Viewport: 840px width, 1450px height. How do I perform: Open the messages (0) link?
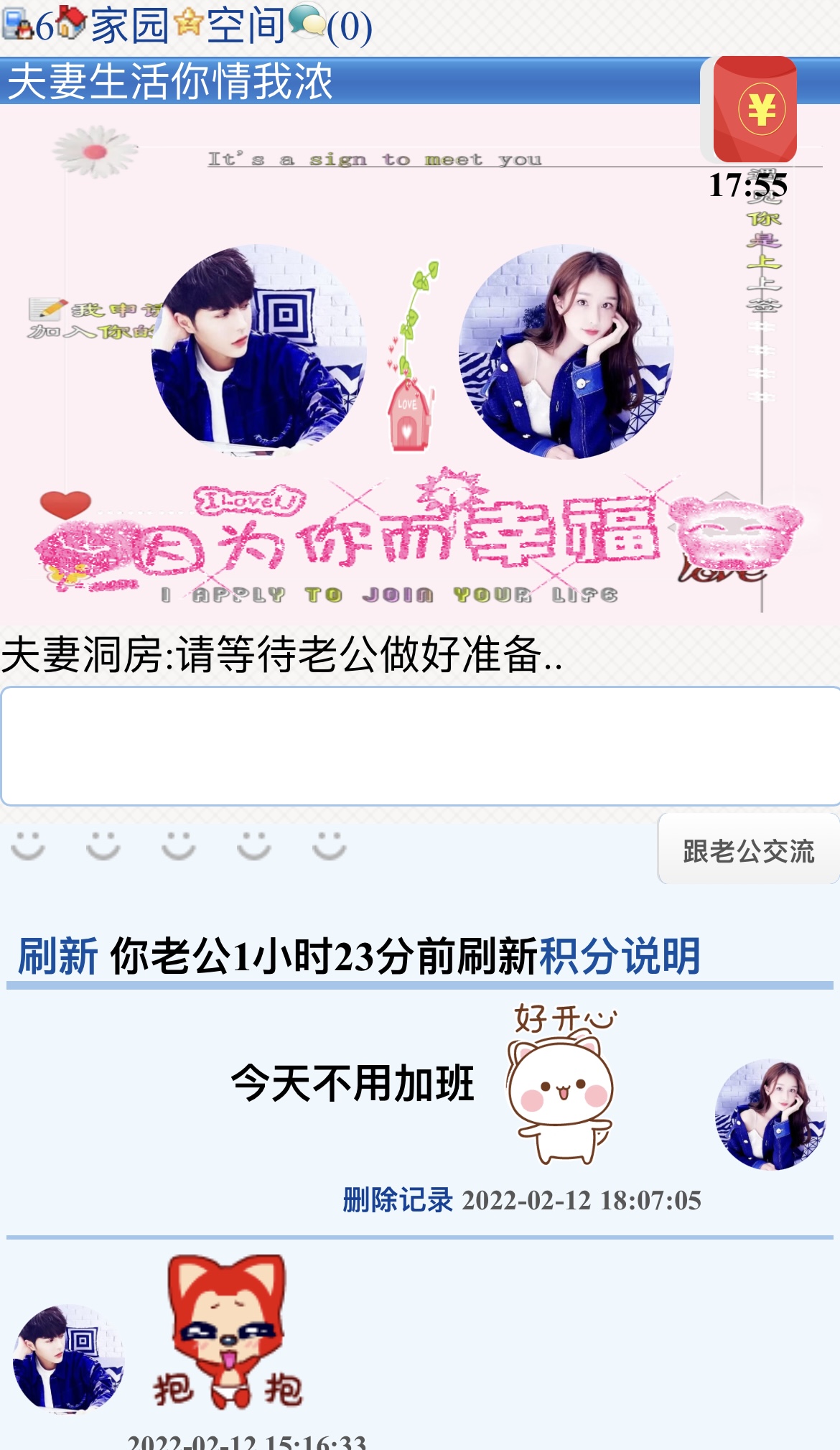[x=348, y=27]
